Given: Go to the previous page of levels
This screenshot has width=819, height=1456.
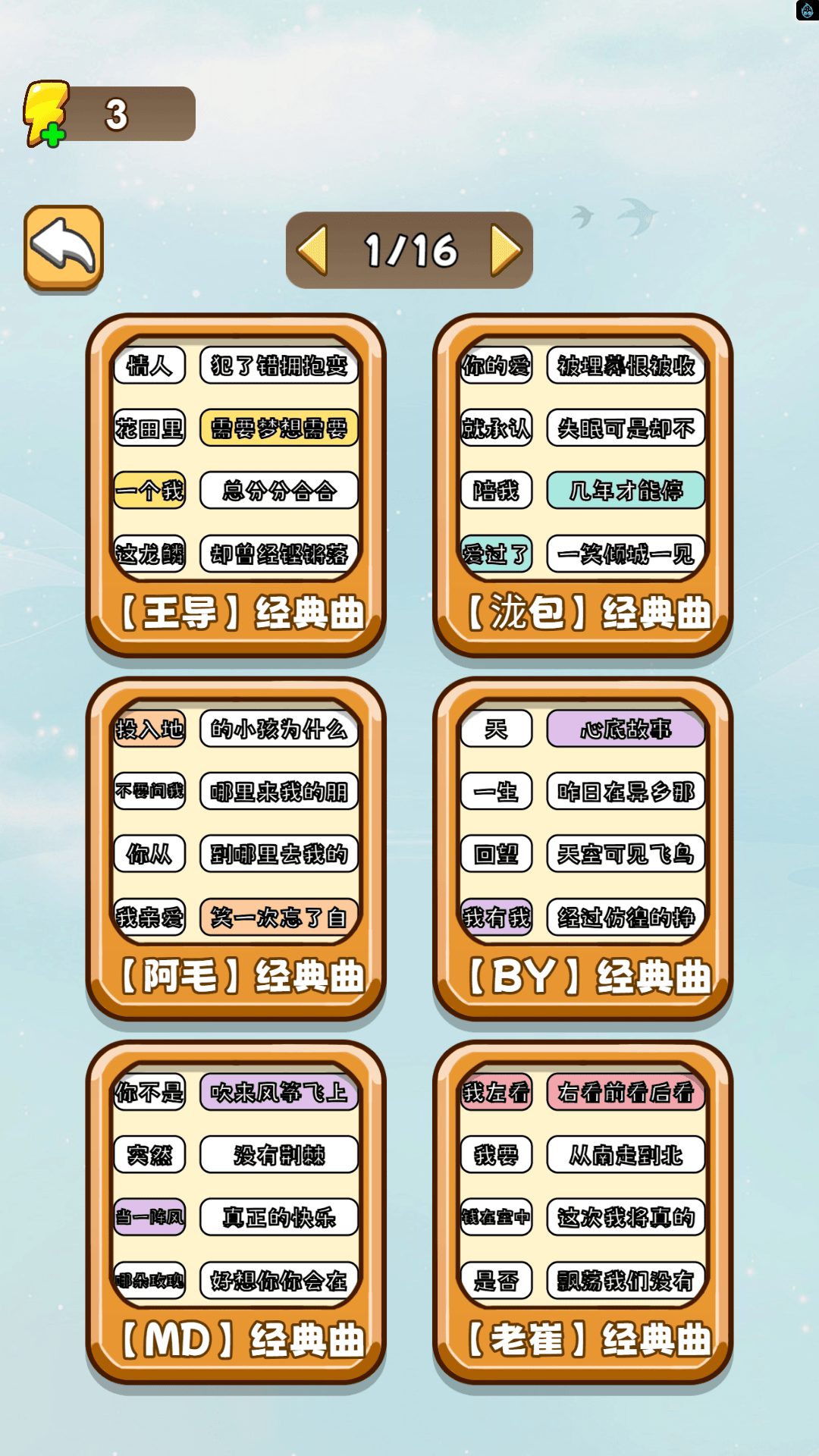Looking at the screenshot, I should (313, 249).
